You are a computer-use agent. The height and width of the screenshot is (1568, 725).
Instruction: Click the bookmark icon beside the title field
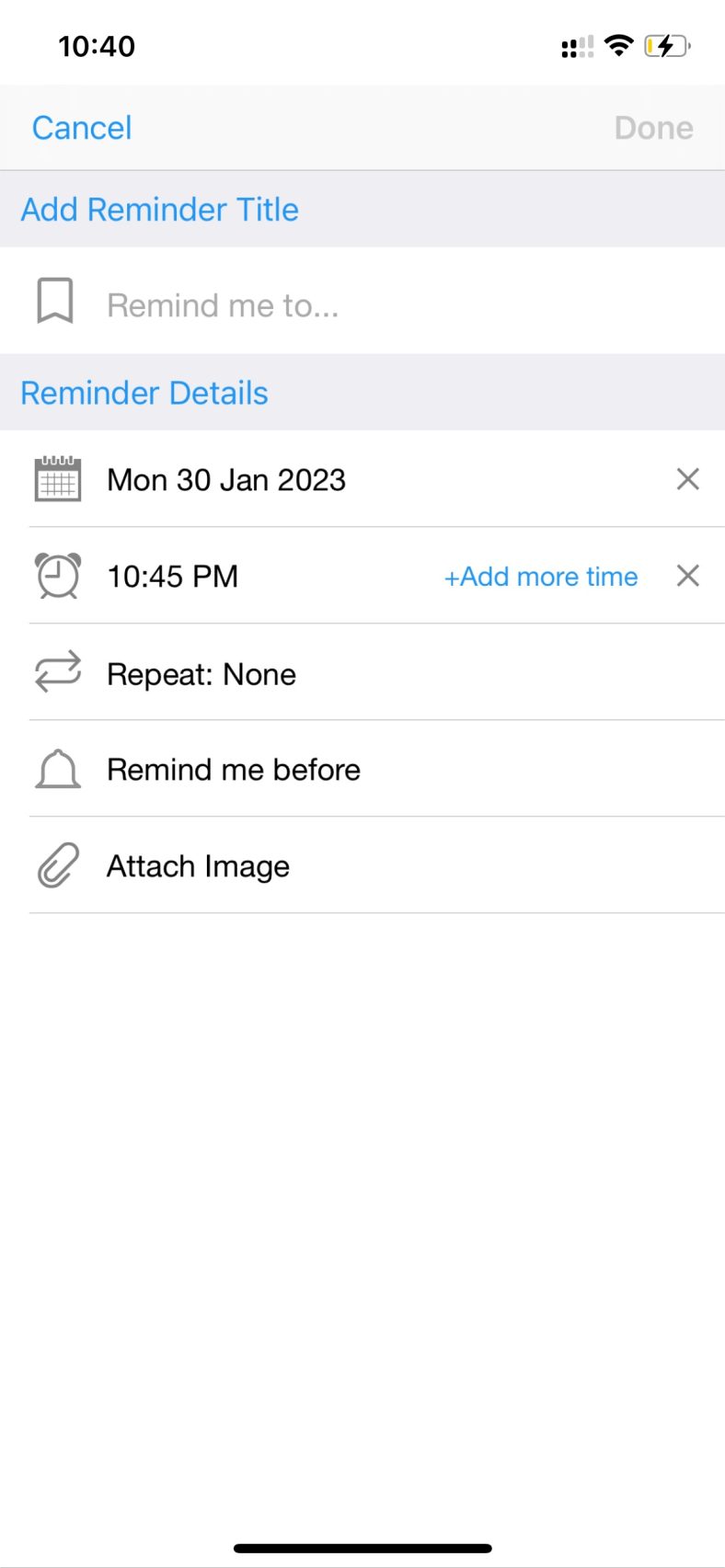[x=57, y=301]
